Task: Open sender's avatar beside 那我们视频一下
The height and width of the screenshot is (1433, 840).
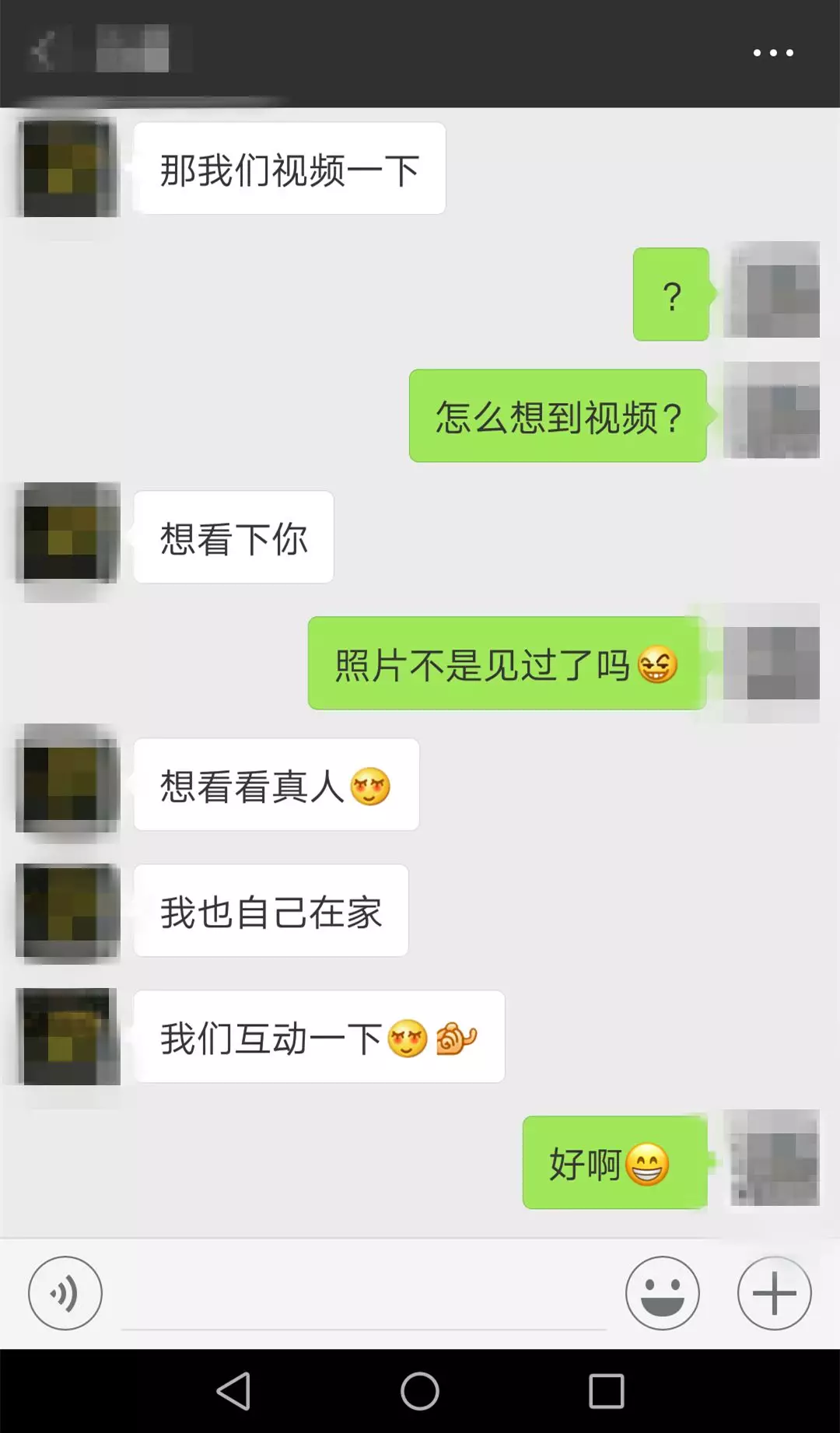Action: tap(68, 168)
